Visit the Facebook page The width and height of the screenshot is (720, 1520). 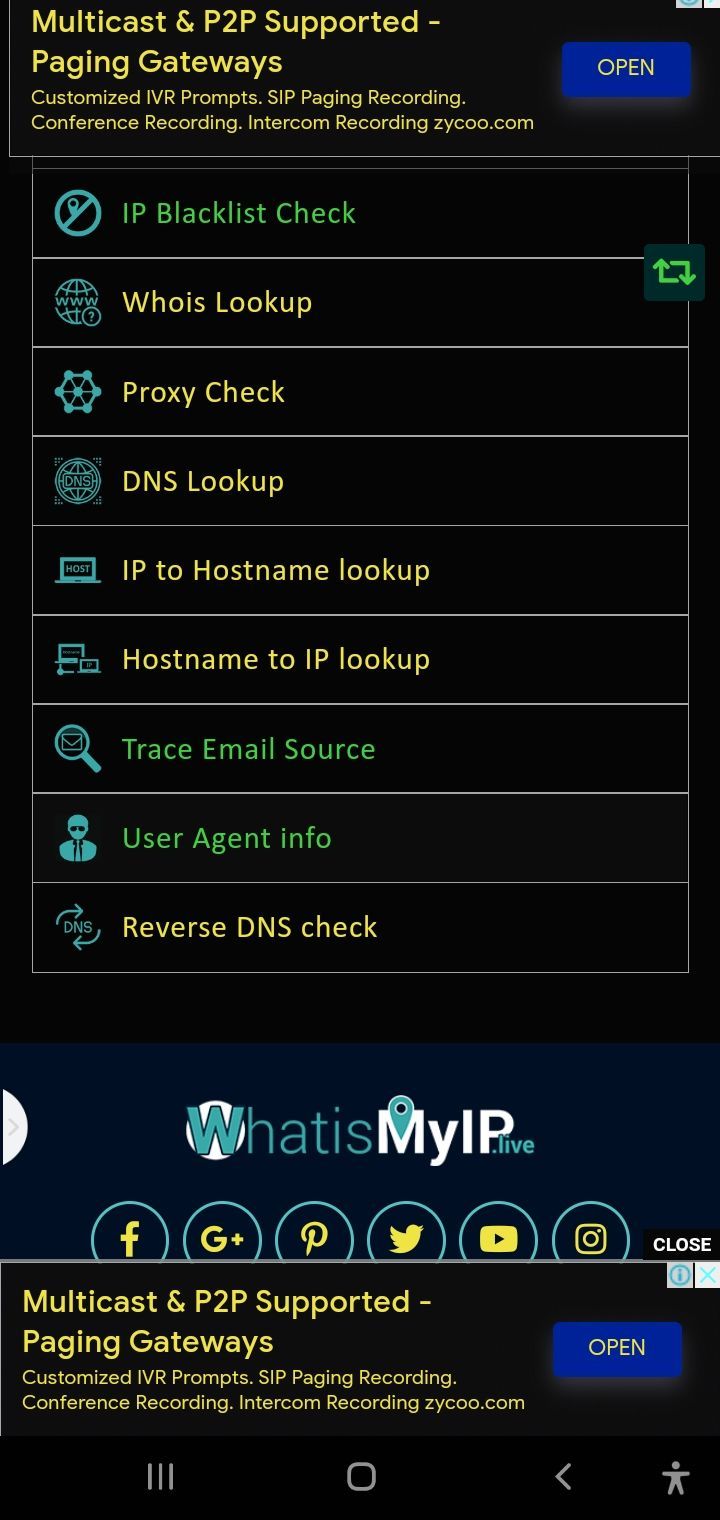click(x=130, y=1238)
